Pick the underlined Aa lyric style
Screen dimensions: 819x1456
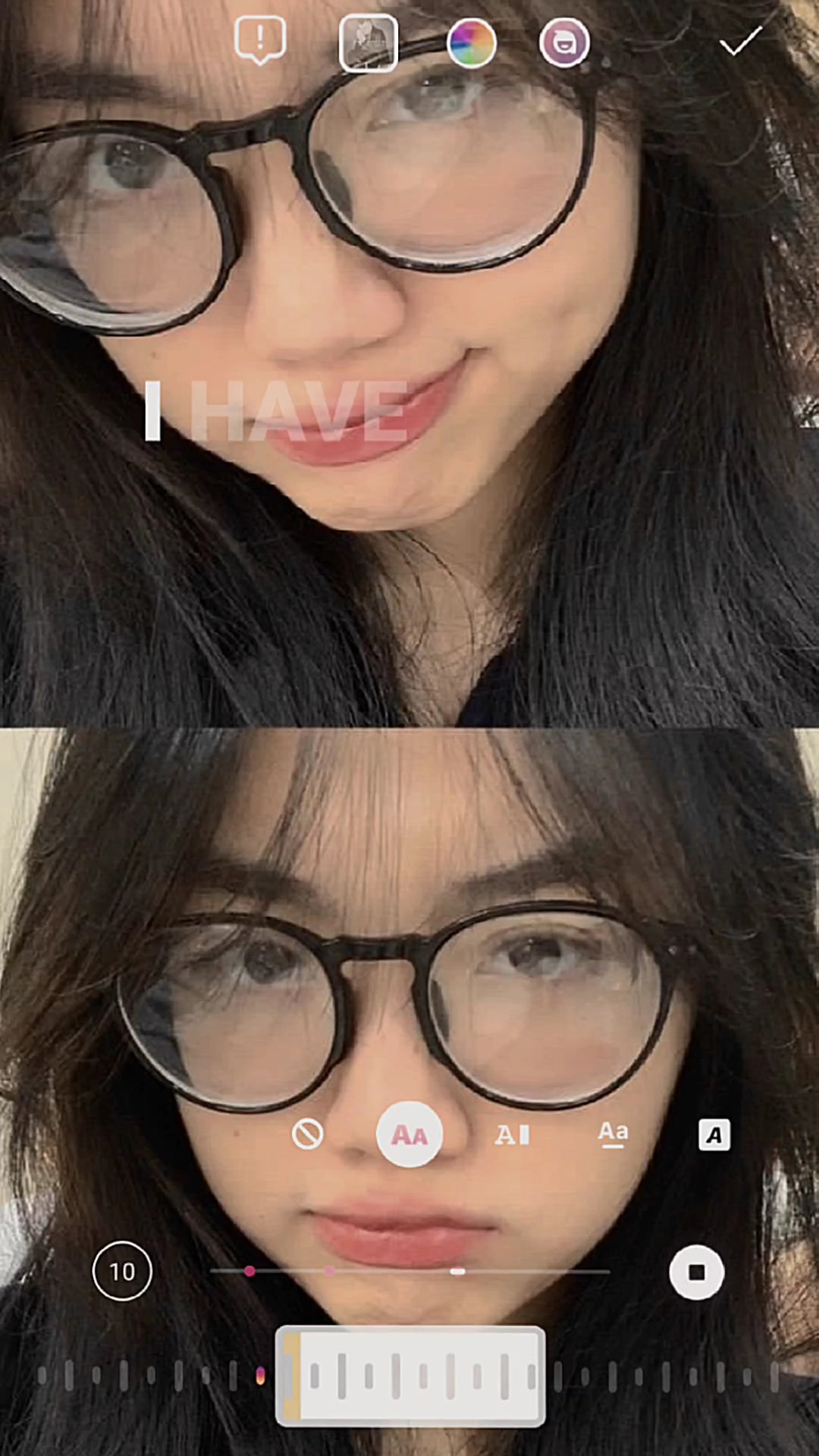pyautogui.click(x=613, y=1134)
